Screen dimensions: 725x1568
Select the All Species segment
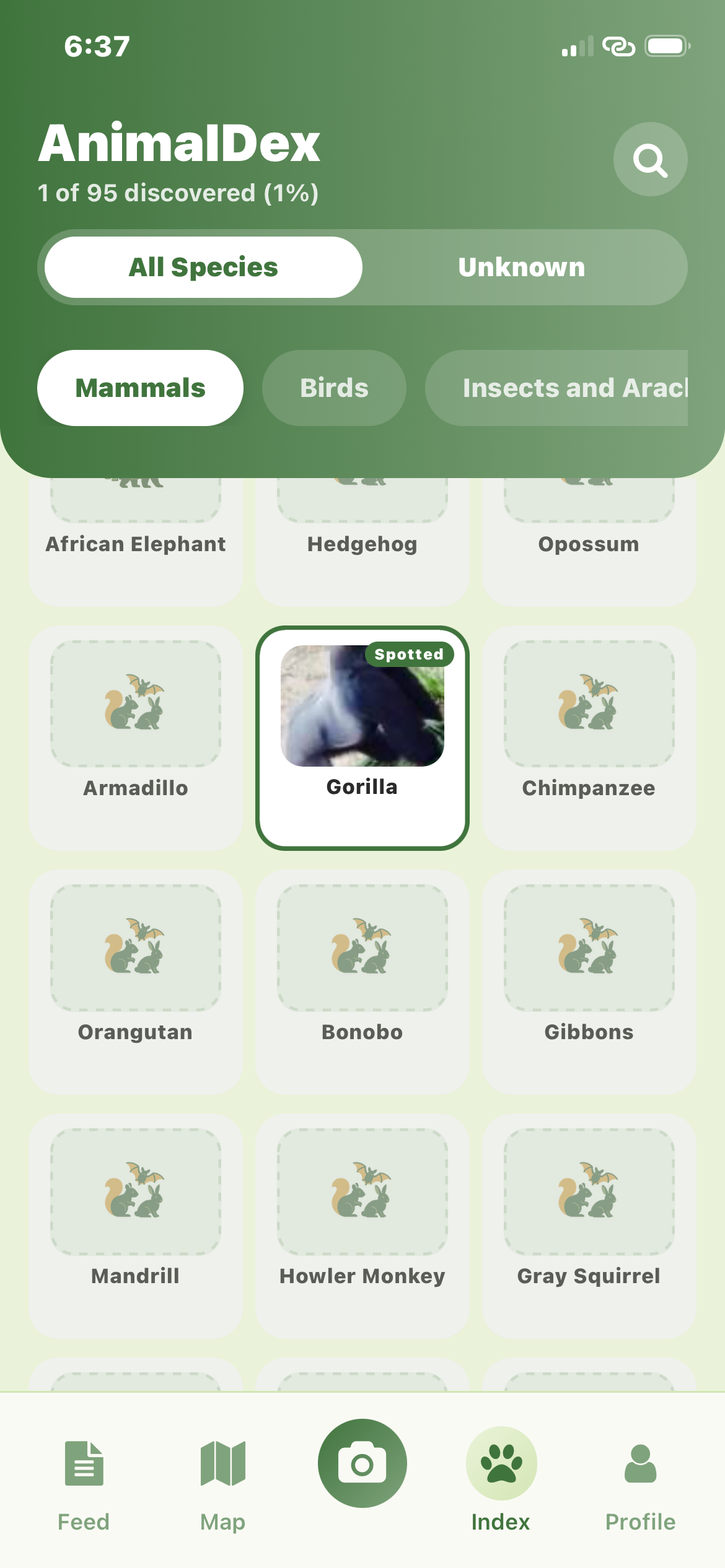[x=203, y=268]
